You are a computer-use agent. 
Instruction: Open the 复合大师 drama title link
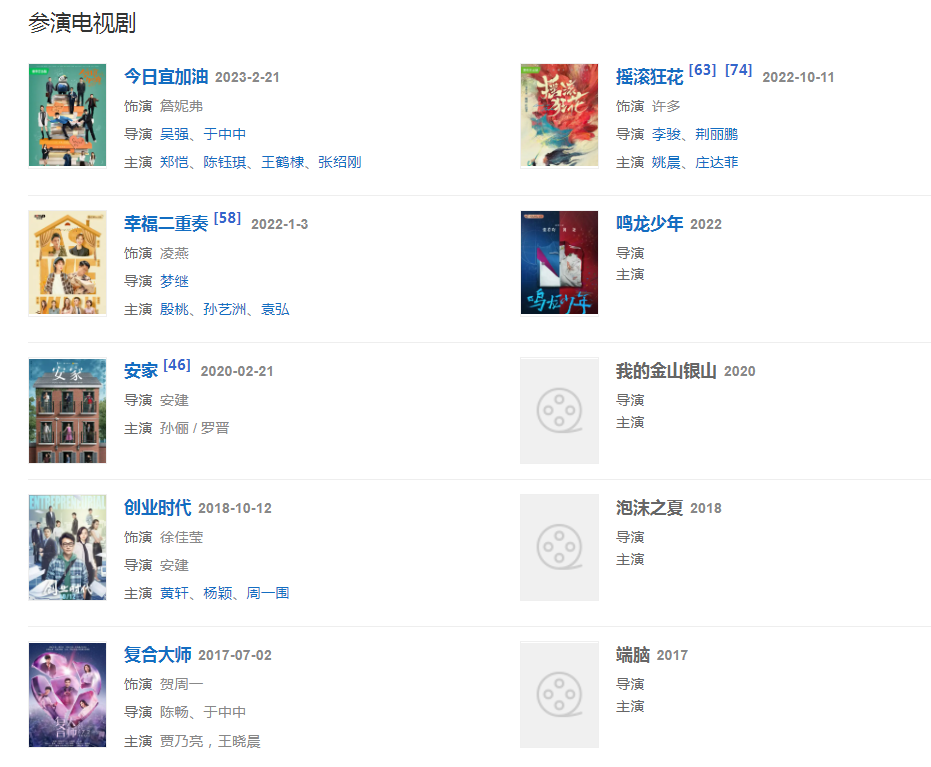click(x=157, y=655)
